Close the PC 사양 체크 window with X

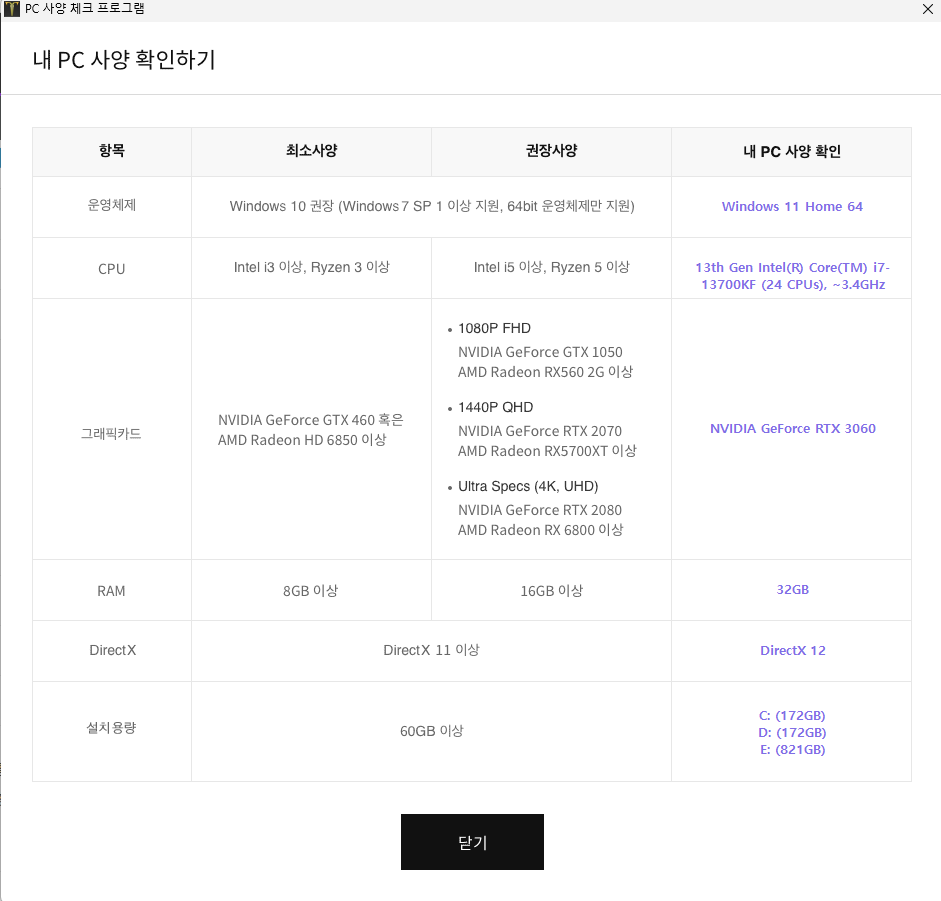pos(927,9)
